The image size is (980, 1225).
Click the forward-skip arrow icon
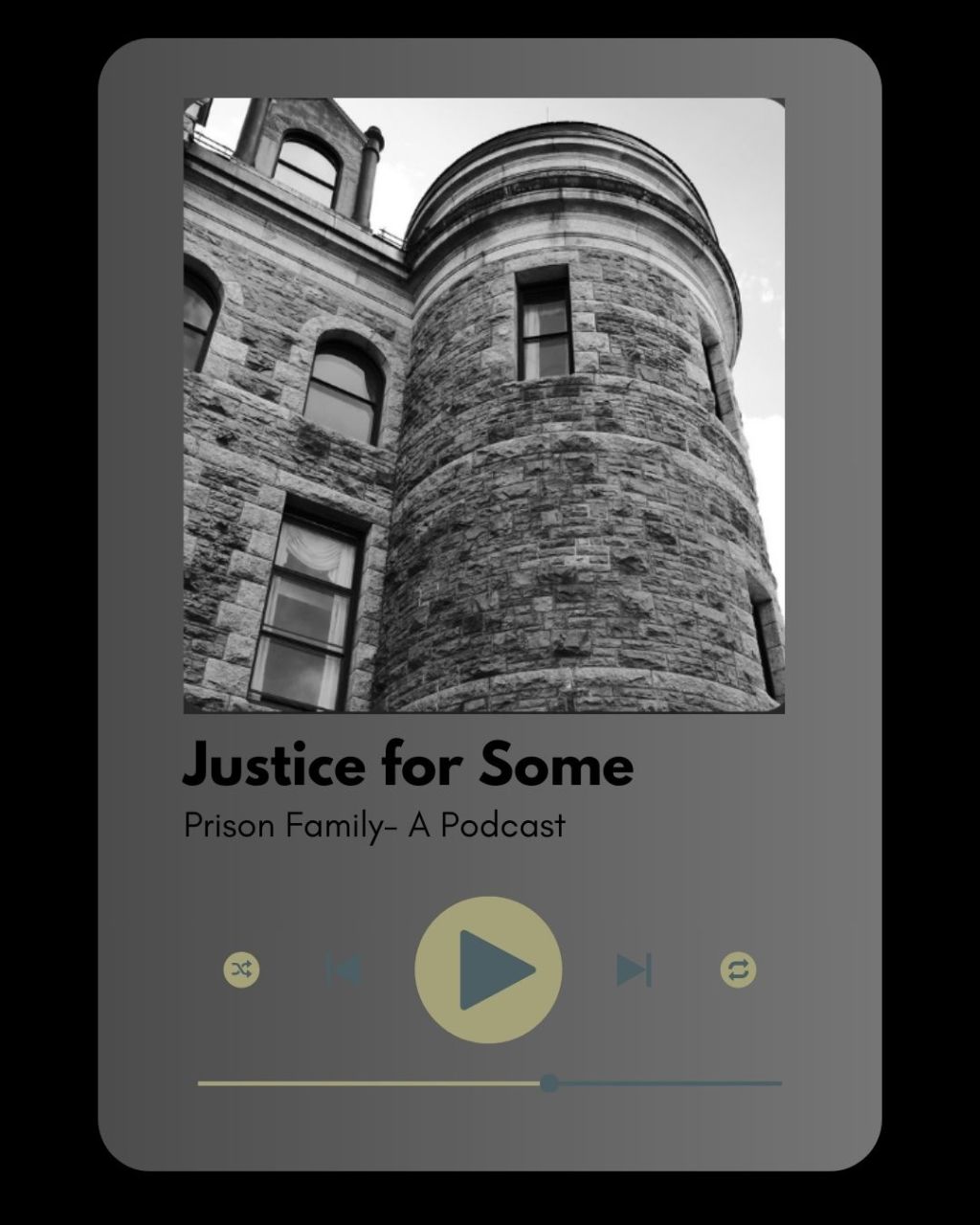(632, 969)
